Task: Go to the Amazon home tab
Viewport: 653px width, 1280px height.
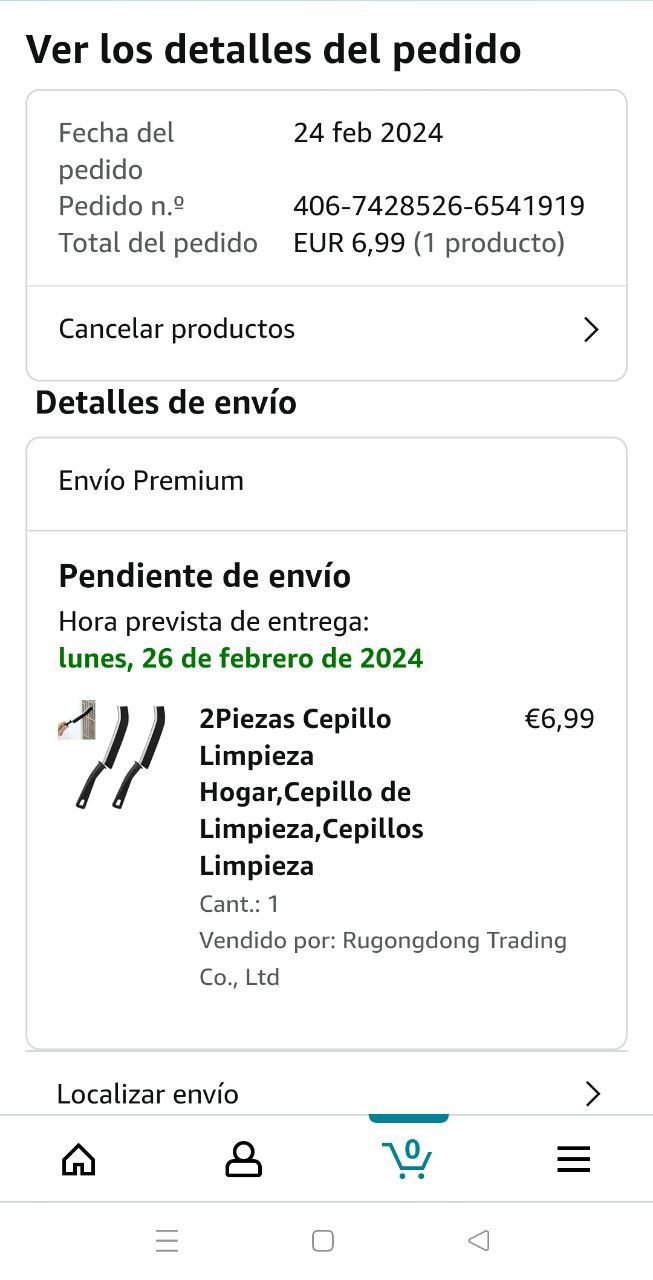Action: tap(79, 1160)
